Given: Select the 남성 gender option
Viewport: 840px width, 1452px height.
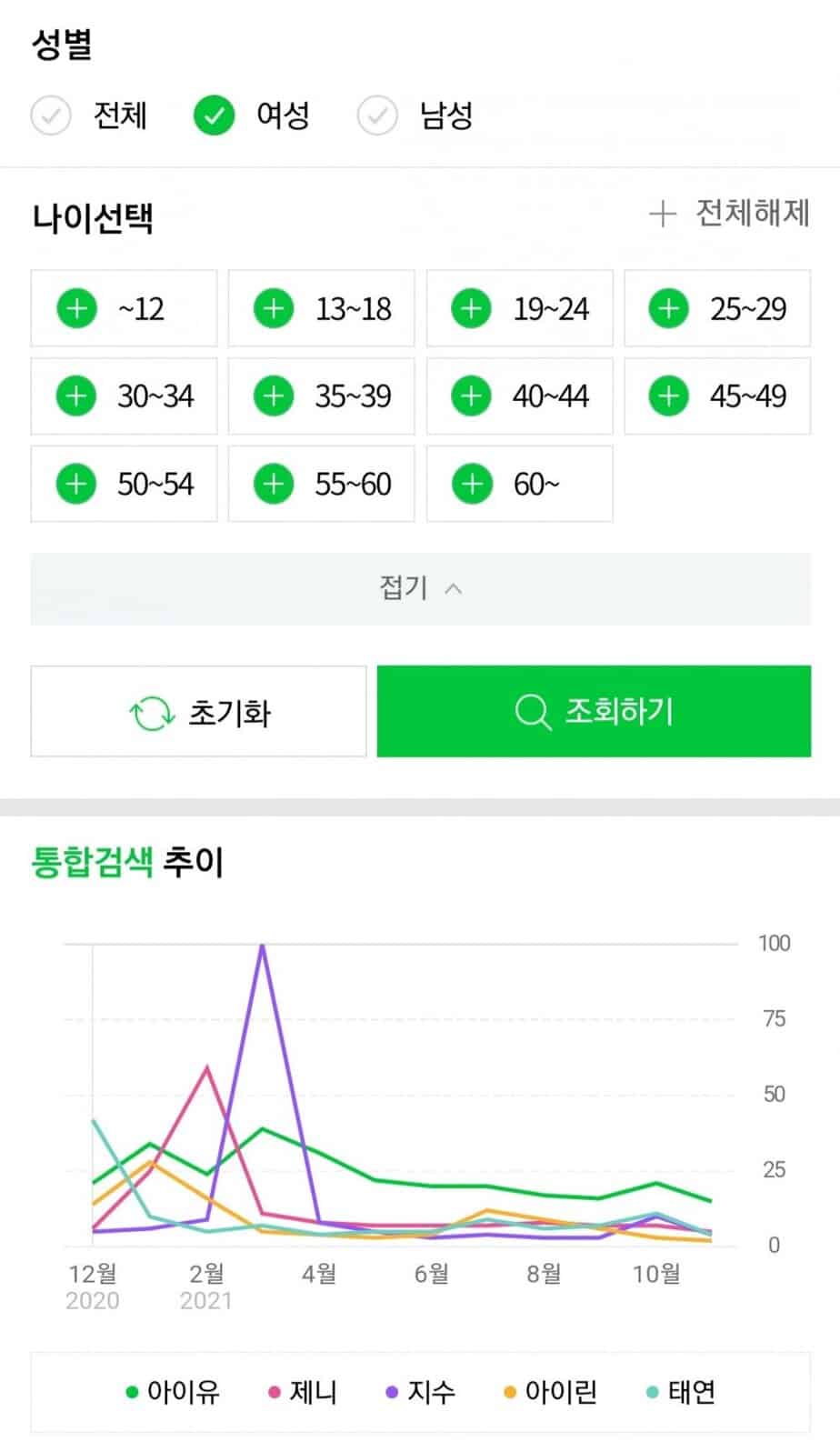Looking at the screenshot, I should 415,115.
